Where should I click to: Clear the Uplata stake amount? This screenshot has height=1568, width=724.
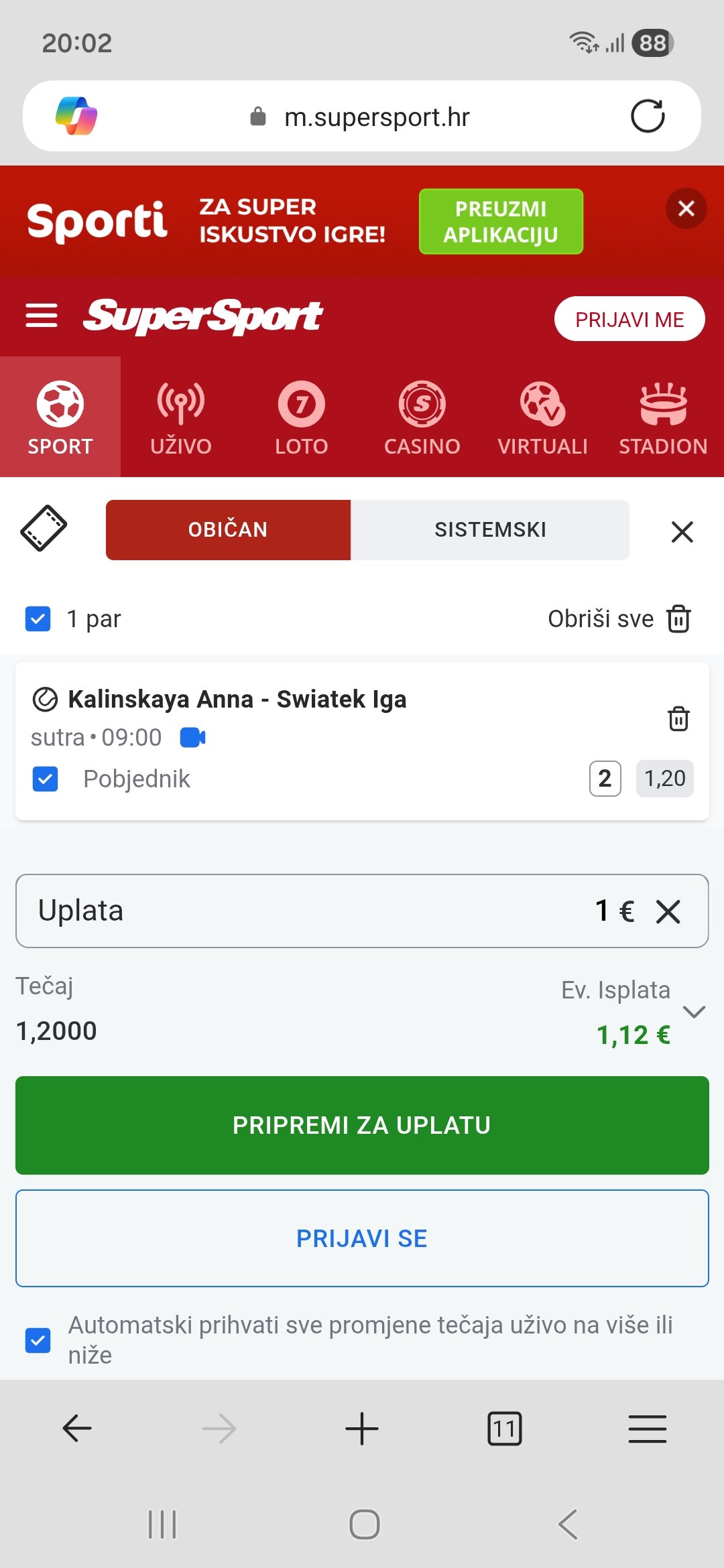pos(668,911)
